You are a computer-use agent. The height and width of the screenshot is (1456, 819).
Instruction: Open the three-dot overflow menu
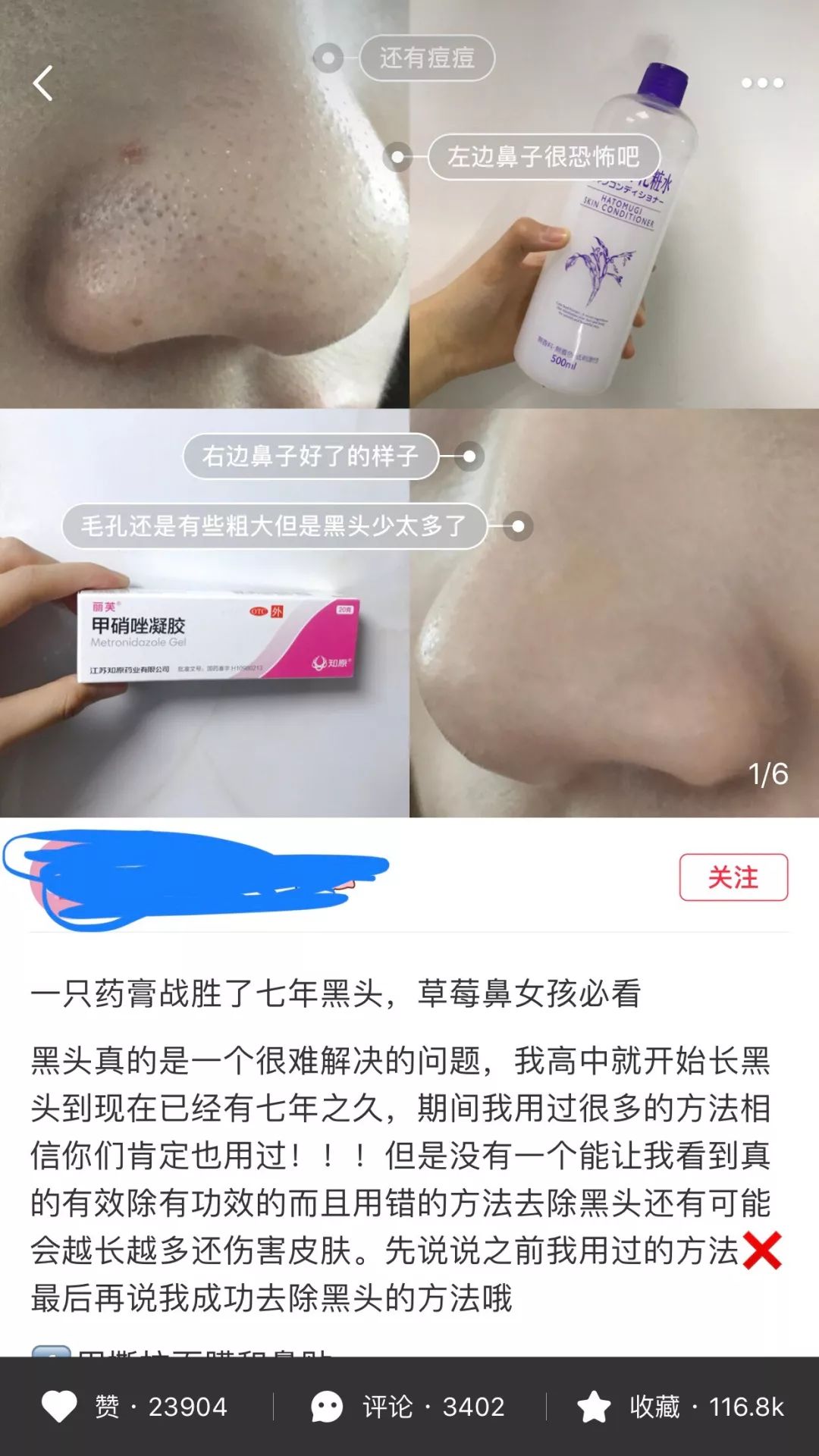761,83
